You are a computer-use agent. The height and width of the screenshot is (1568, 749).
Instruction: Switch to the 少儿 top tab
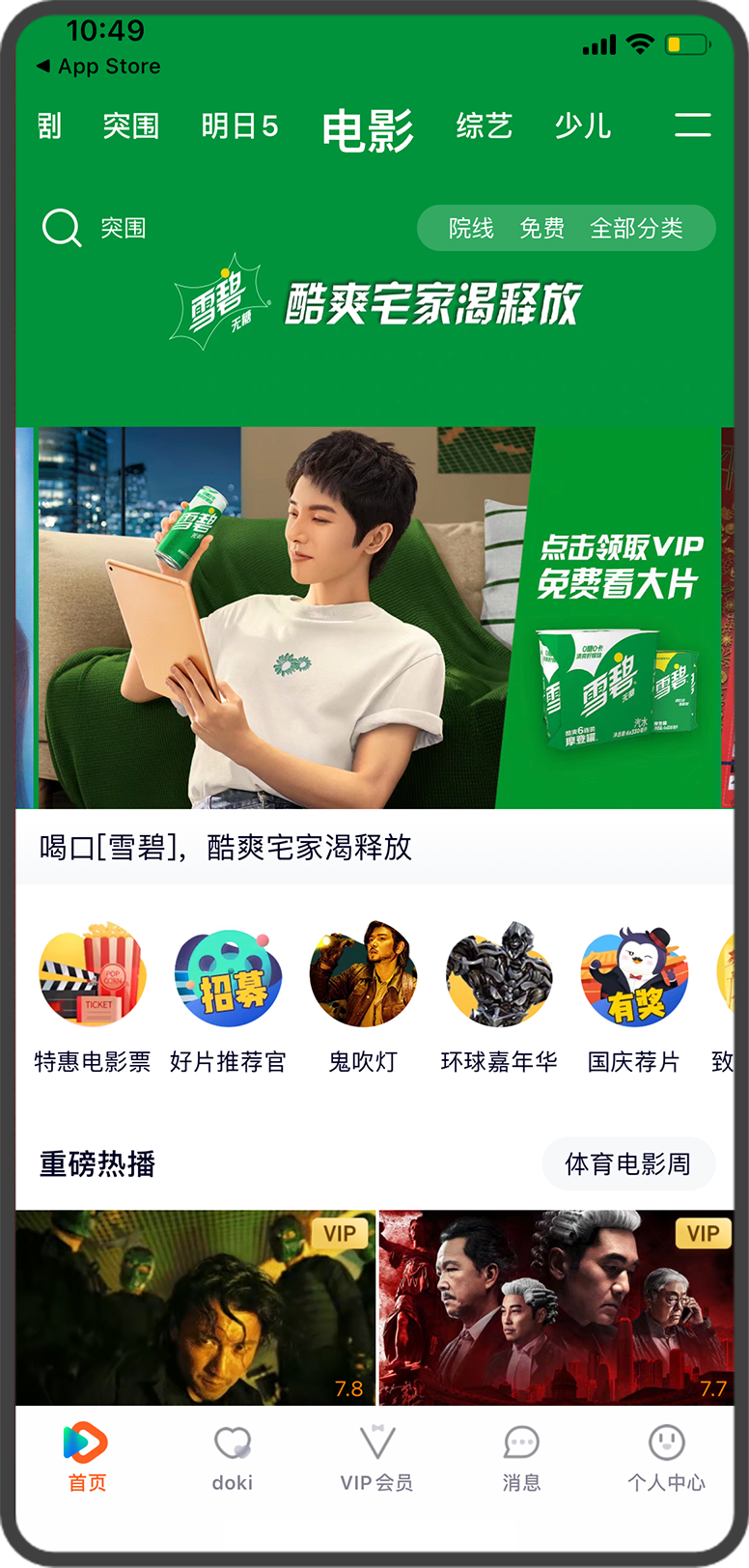point(582,126)
